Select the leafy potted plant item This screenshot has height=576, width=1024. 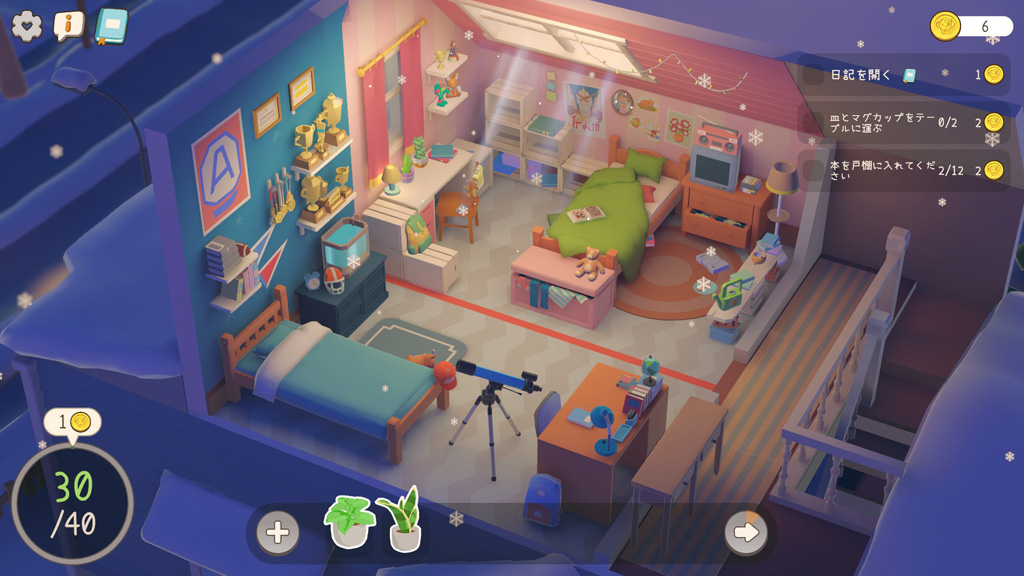point(349,521)
